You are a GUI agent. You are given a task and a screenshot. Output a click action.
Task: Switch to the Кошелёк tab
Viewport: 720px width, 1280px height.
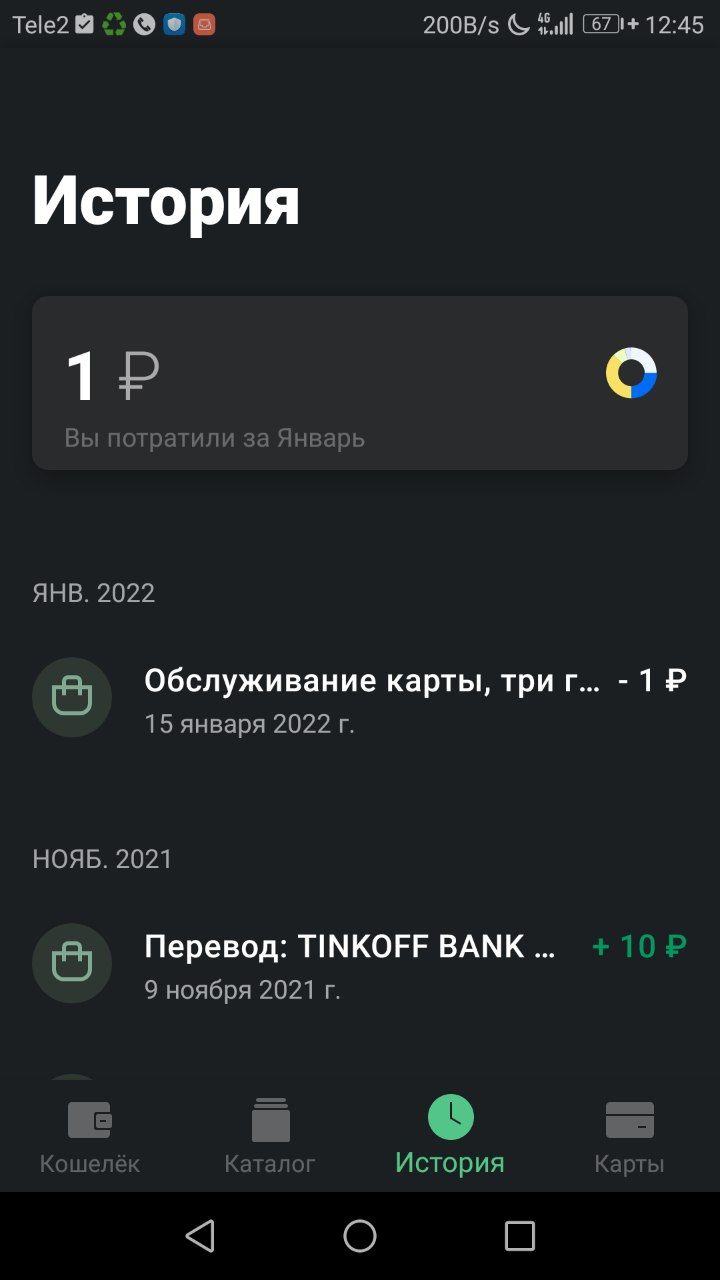click(x=90, y=1137)
